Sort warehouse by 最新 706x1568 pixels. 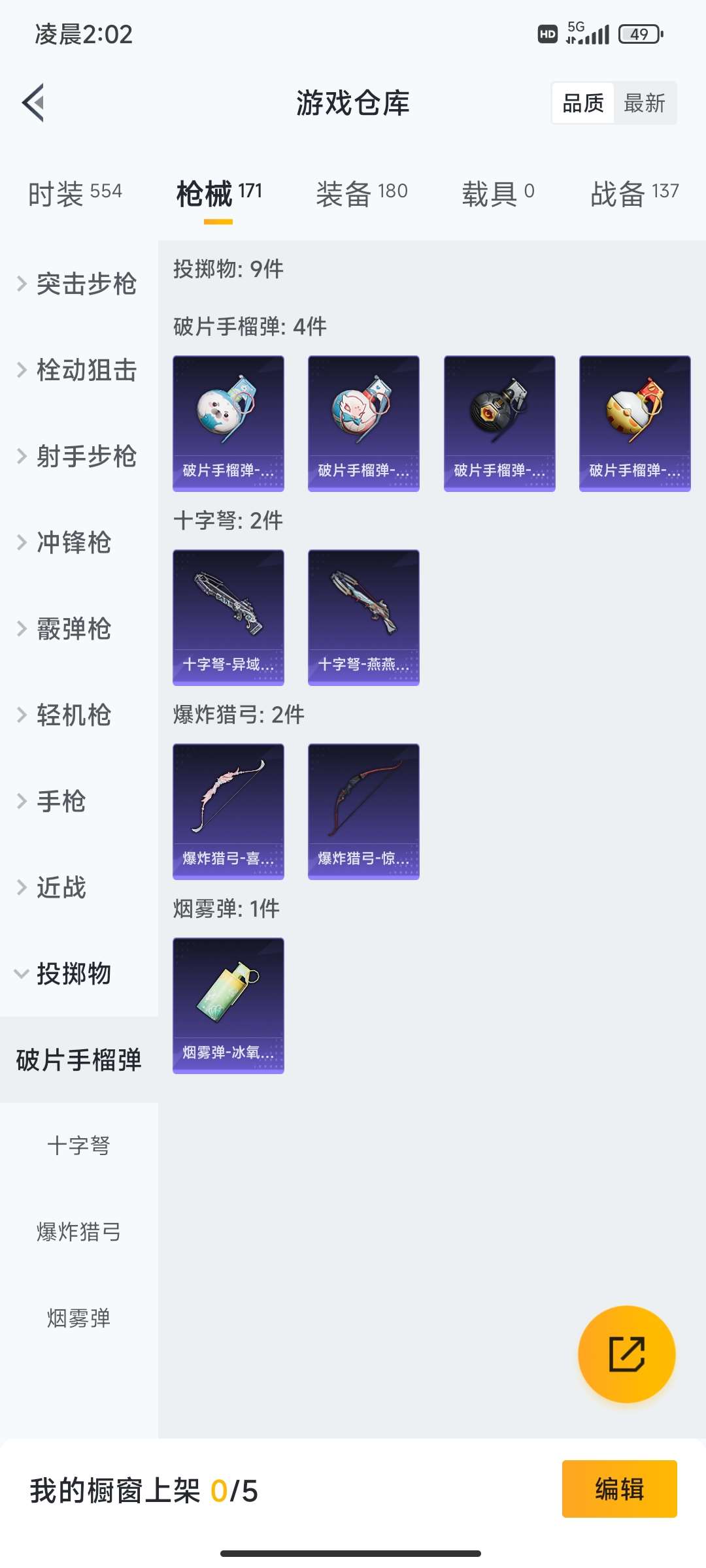click(644, 103)
